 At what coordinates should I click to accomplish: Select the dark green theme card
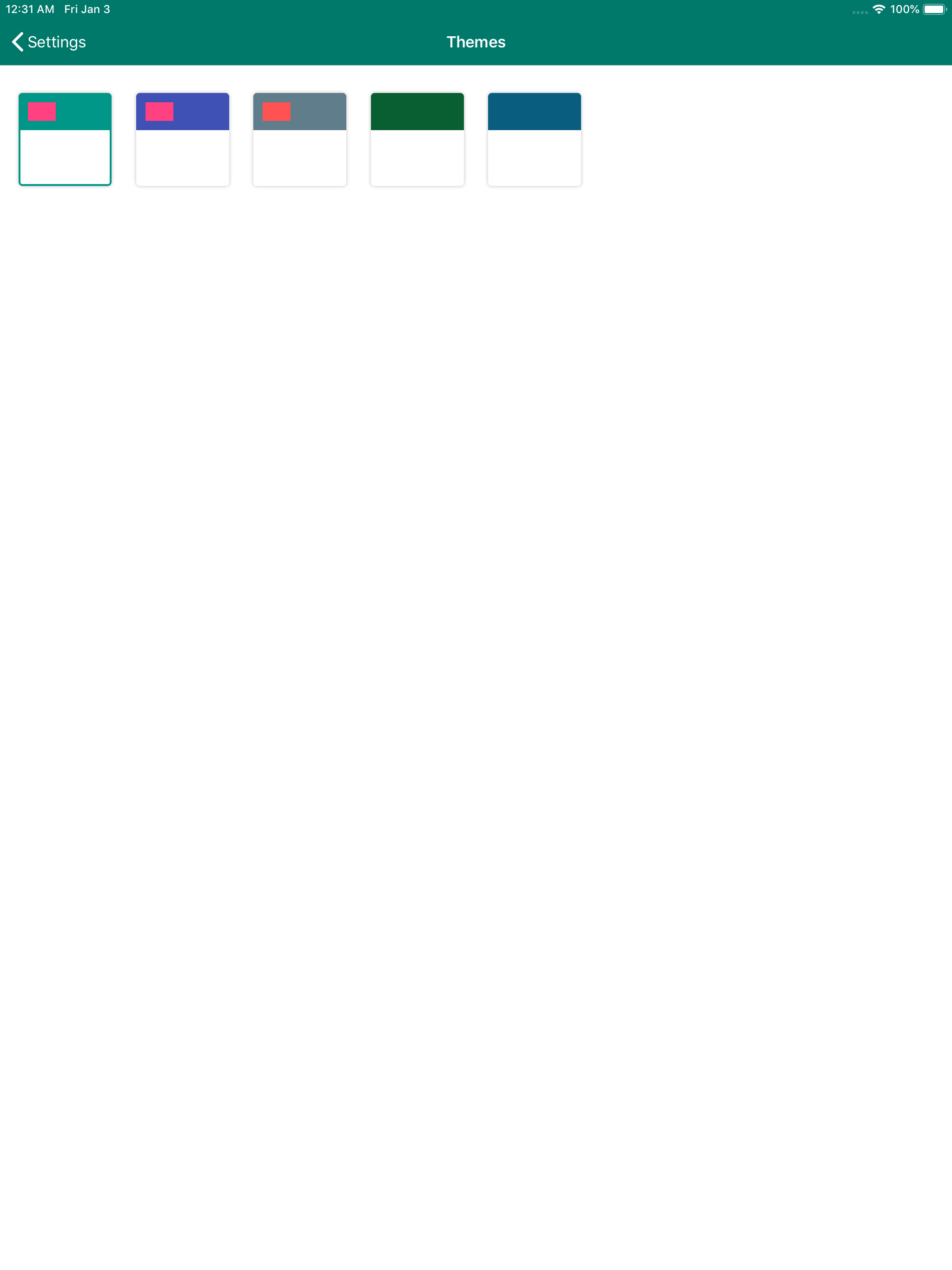(417, 139)
